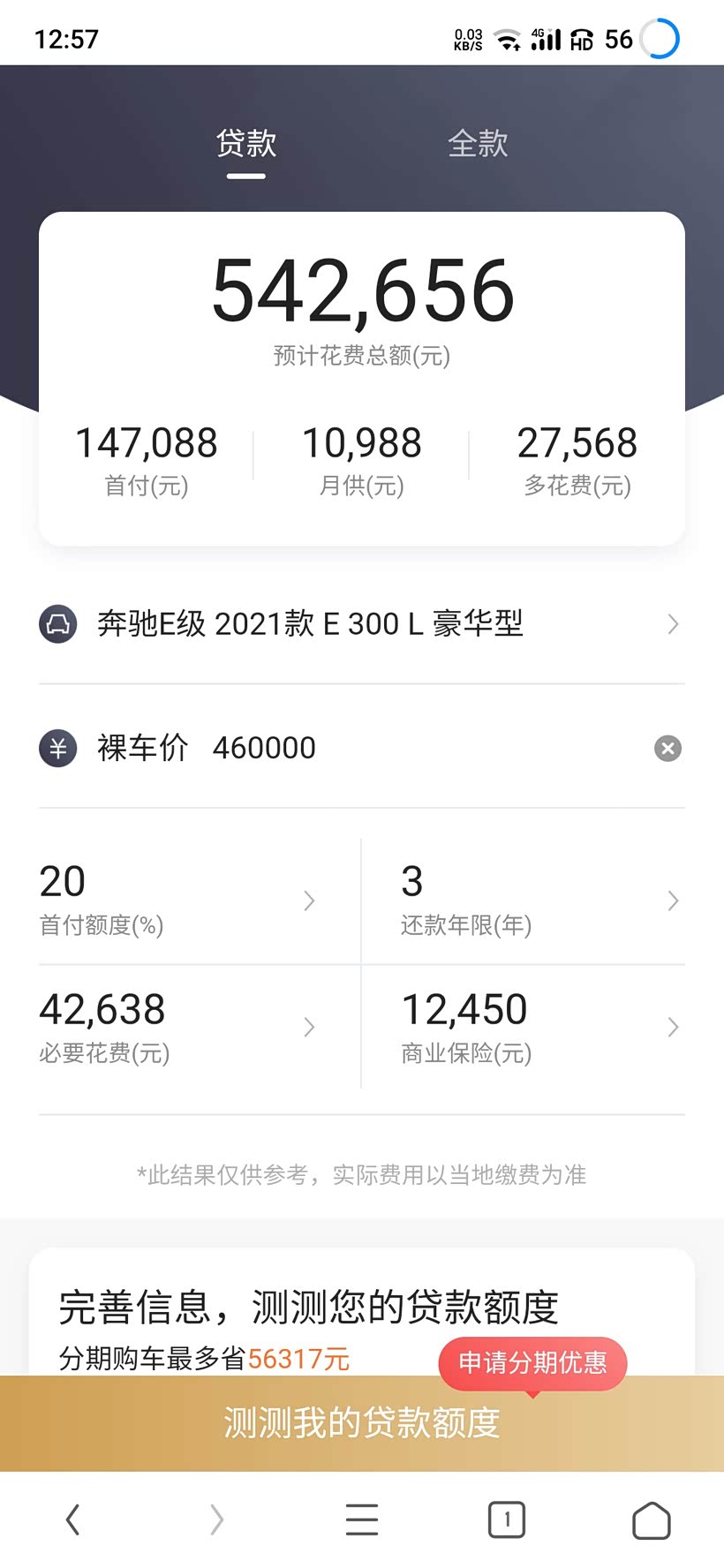
Task: Tap the 测测我的贷款额度 button
Action: (362, 1422)
